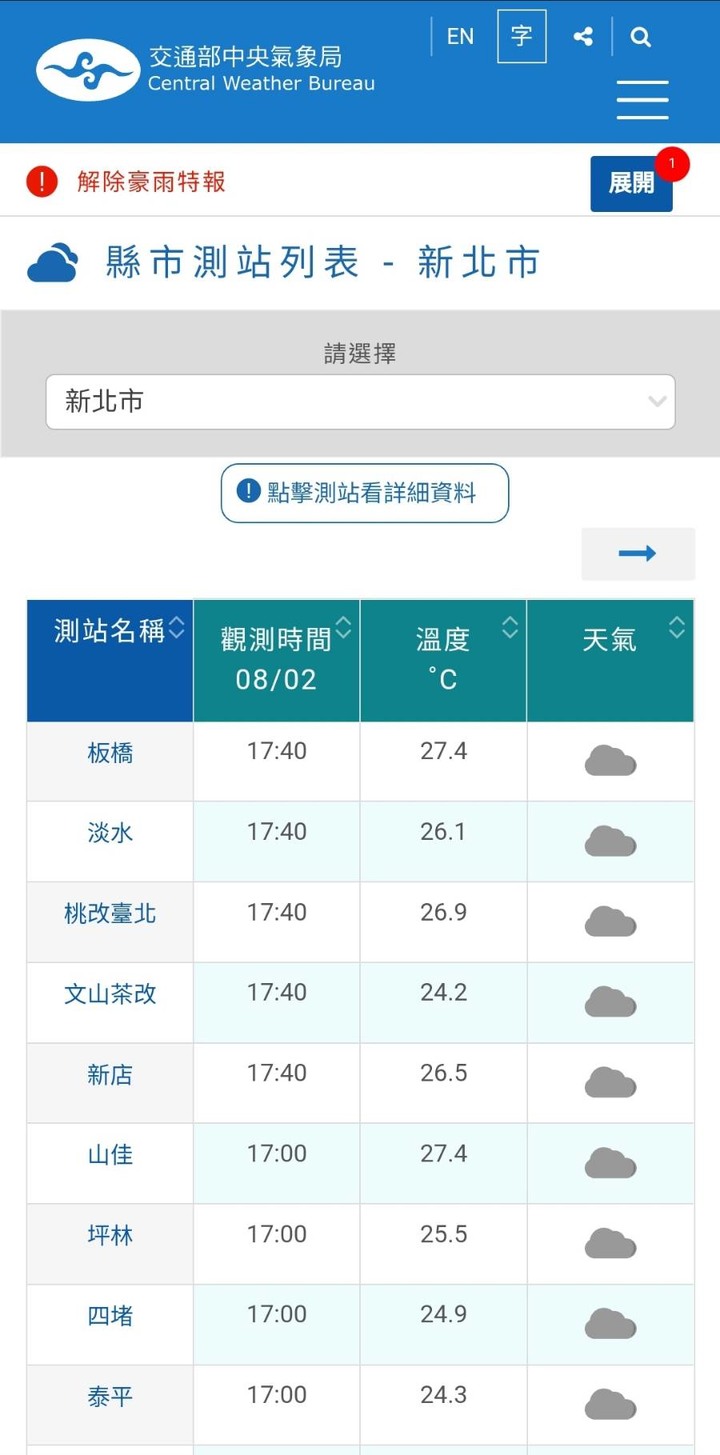The height and width of the screenshot is (1455, 720).
Task: Tap the share icon in the header
Action: pyautogui.click(x=583, y=37)
